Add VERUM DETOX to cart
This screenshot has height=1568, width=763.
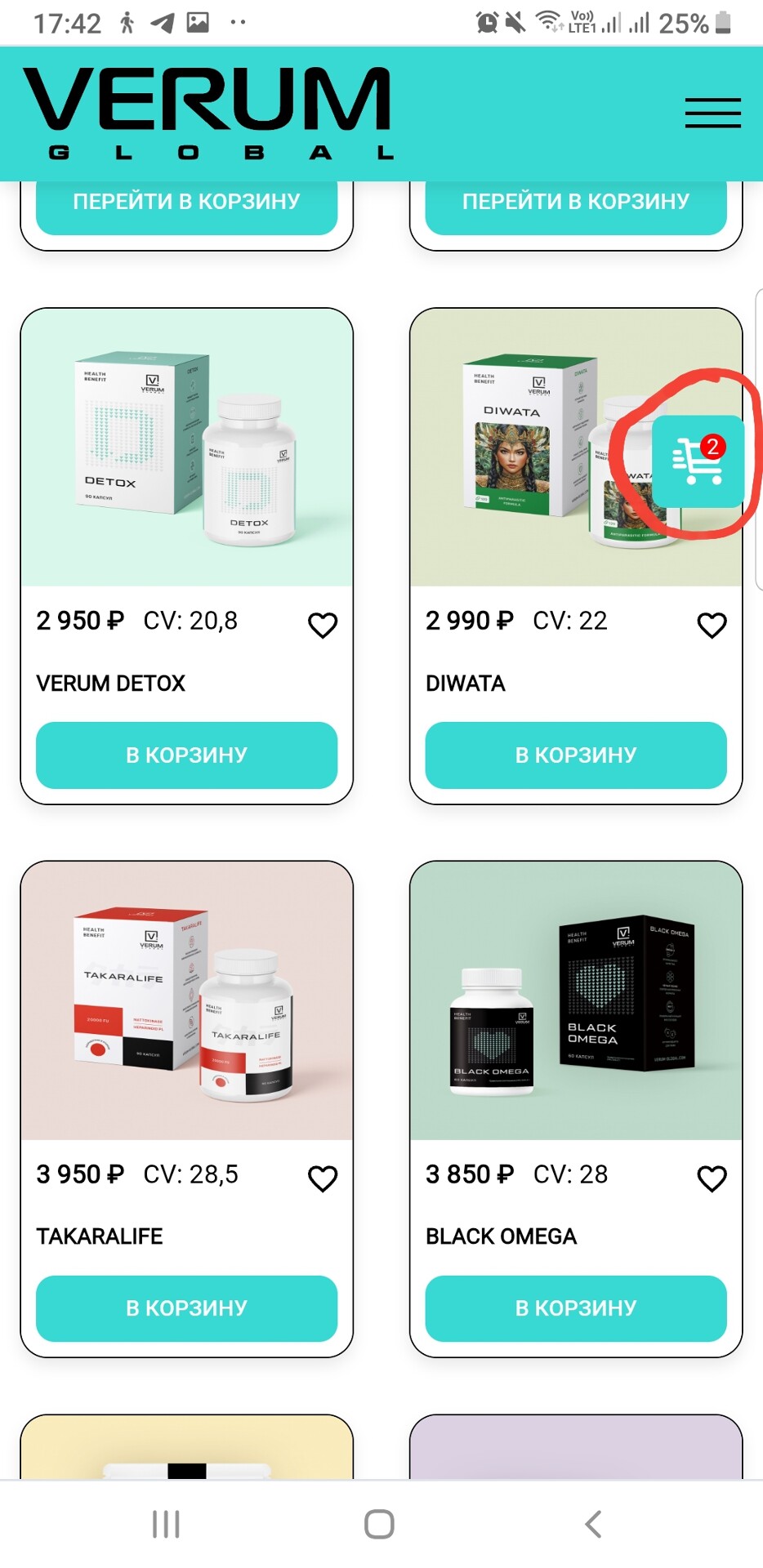186,755
